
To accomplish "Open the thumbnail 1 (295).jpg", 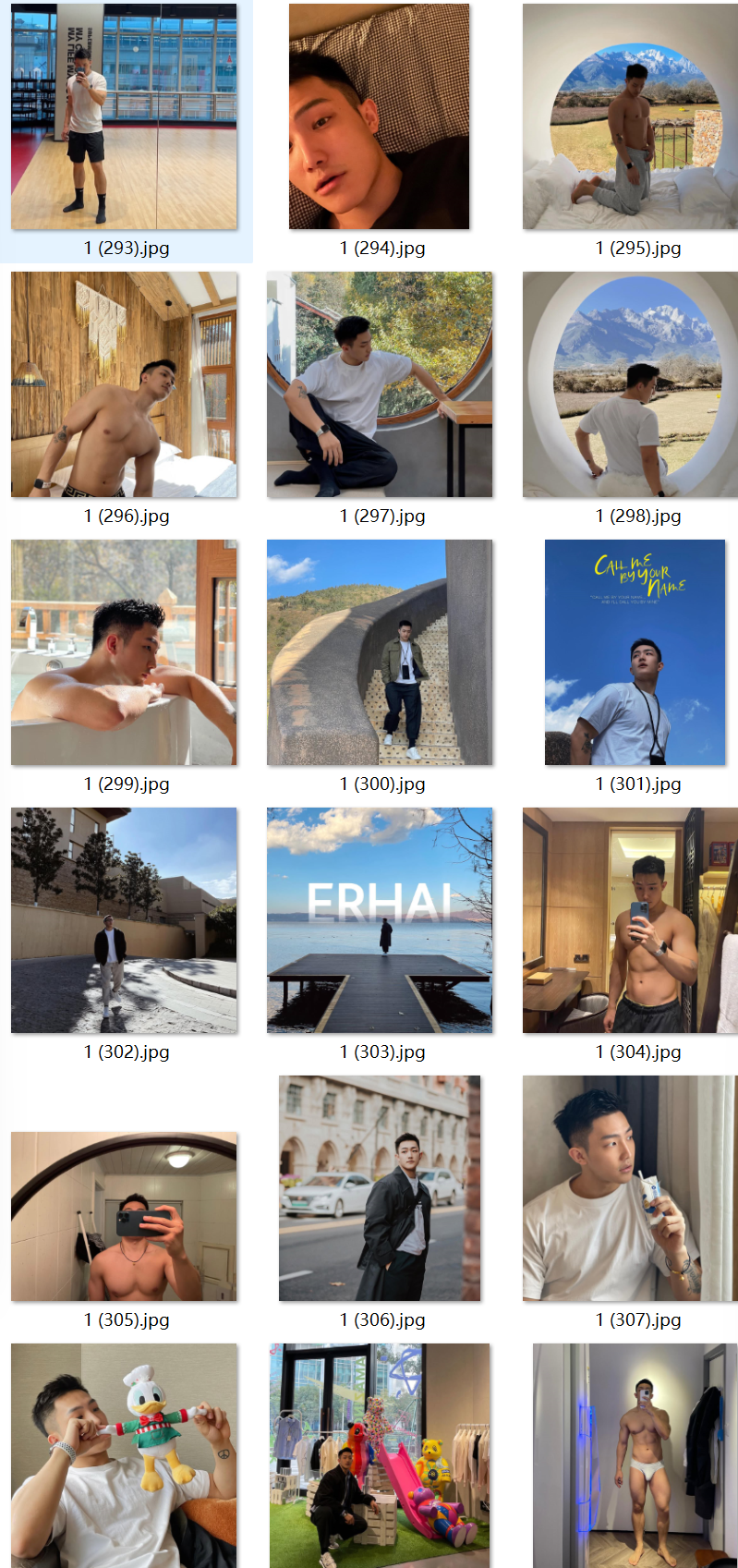I will [630, 116].
